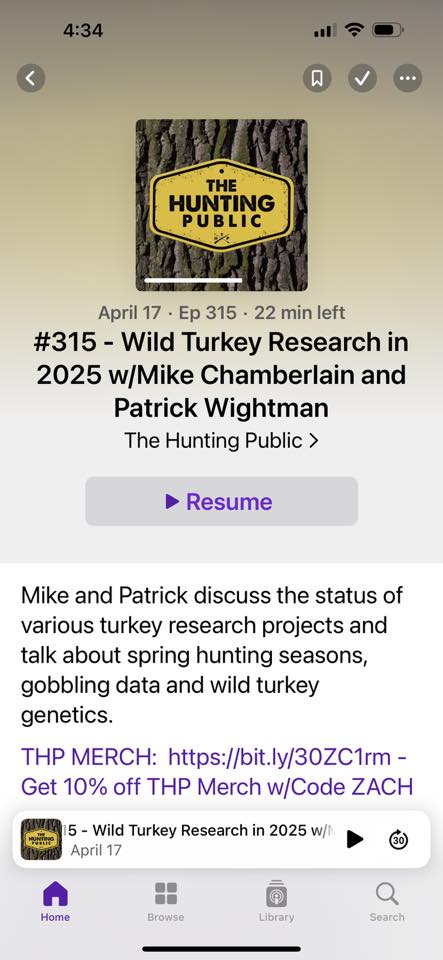Skip forward 30 seconds in mini player
443x960 pixels.
399,839
